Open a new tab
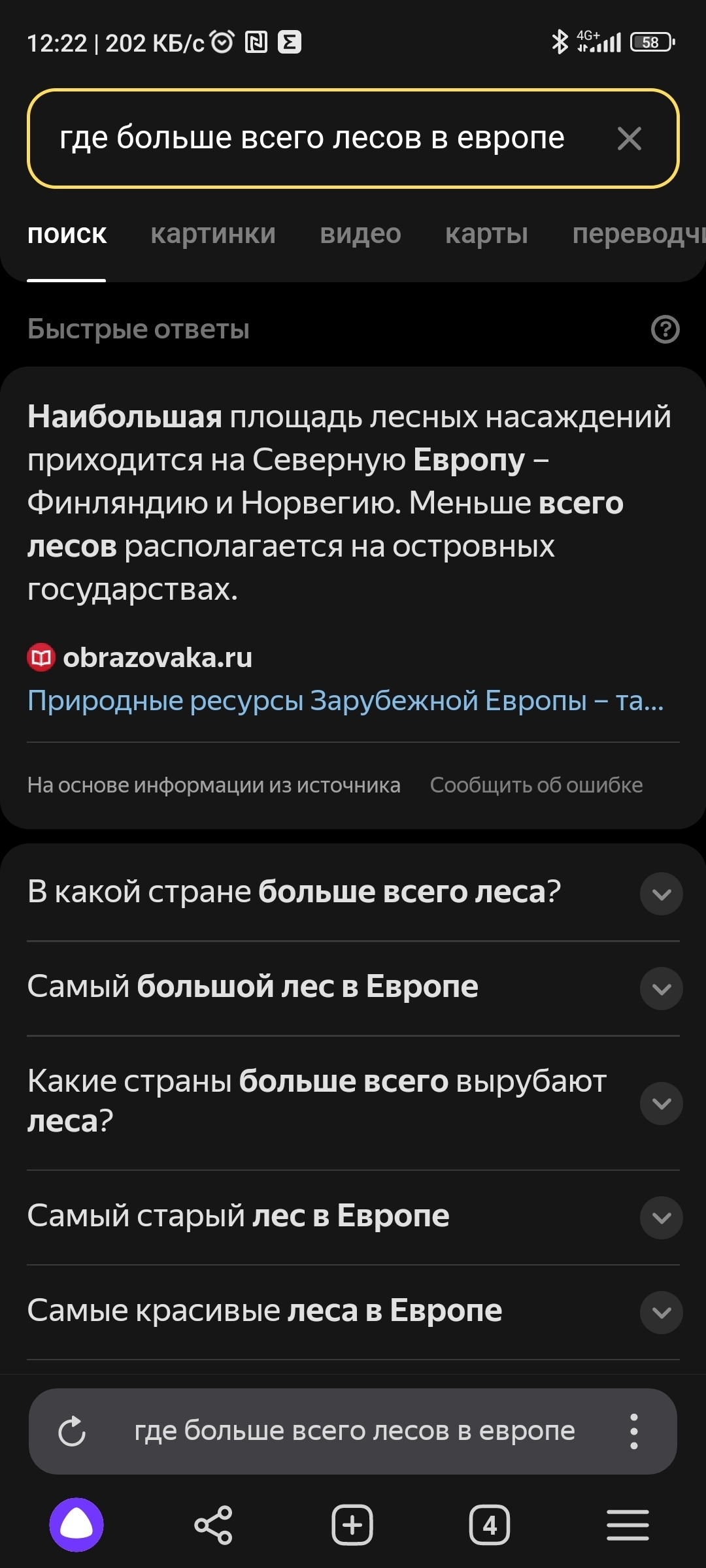 (x=352, y=1525)
